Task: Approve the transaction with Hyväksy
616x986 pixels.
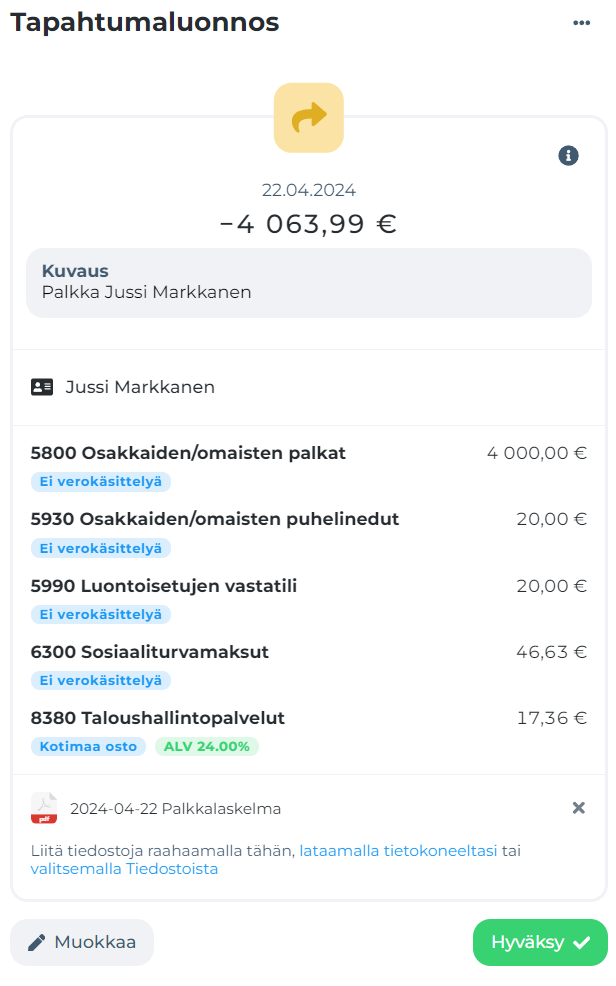Action: coord(540,942)
